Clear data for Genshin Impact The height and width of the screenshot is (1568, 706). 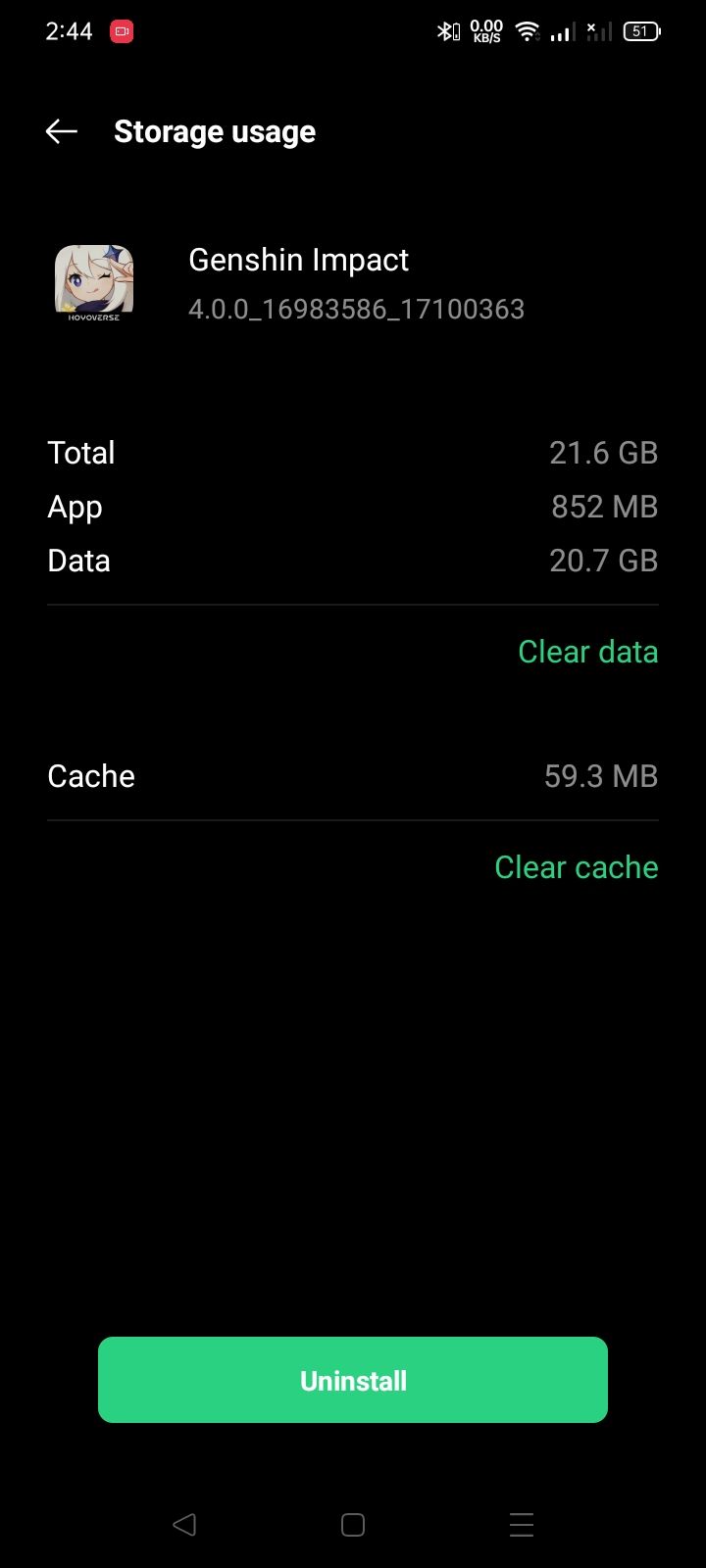[587, 652]
